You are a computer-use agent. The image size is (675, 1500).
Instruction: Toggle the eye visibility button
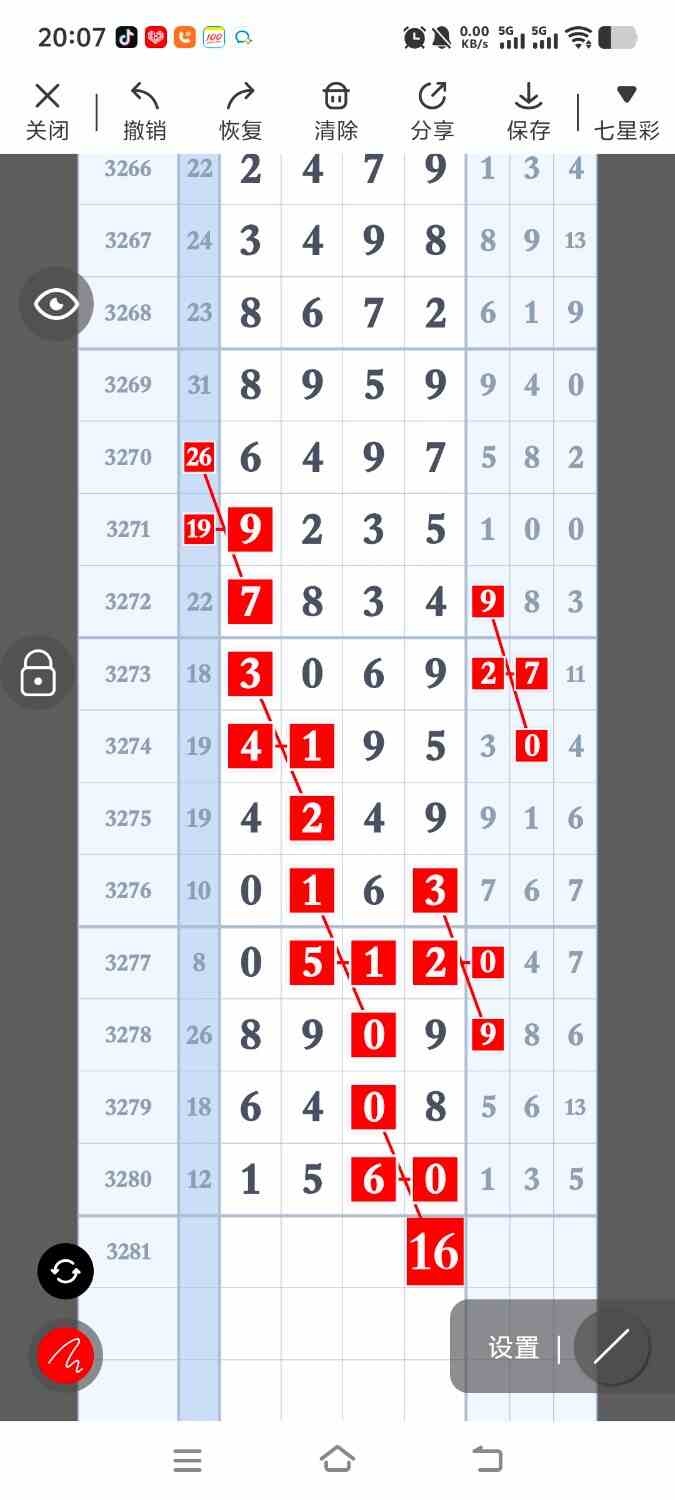(56, 304)
